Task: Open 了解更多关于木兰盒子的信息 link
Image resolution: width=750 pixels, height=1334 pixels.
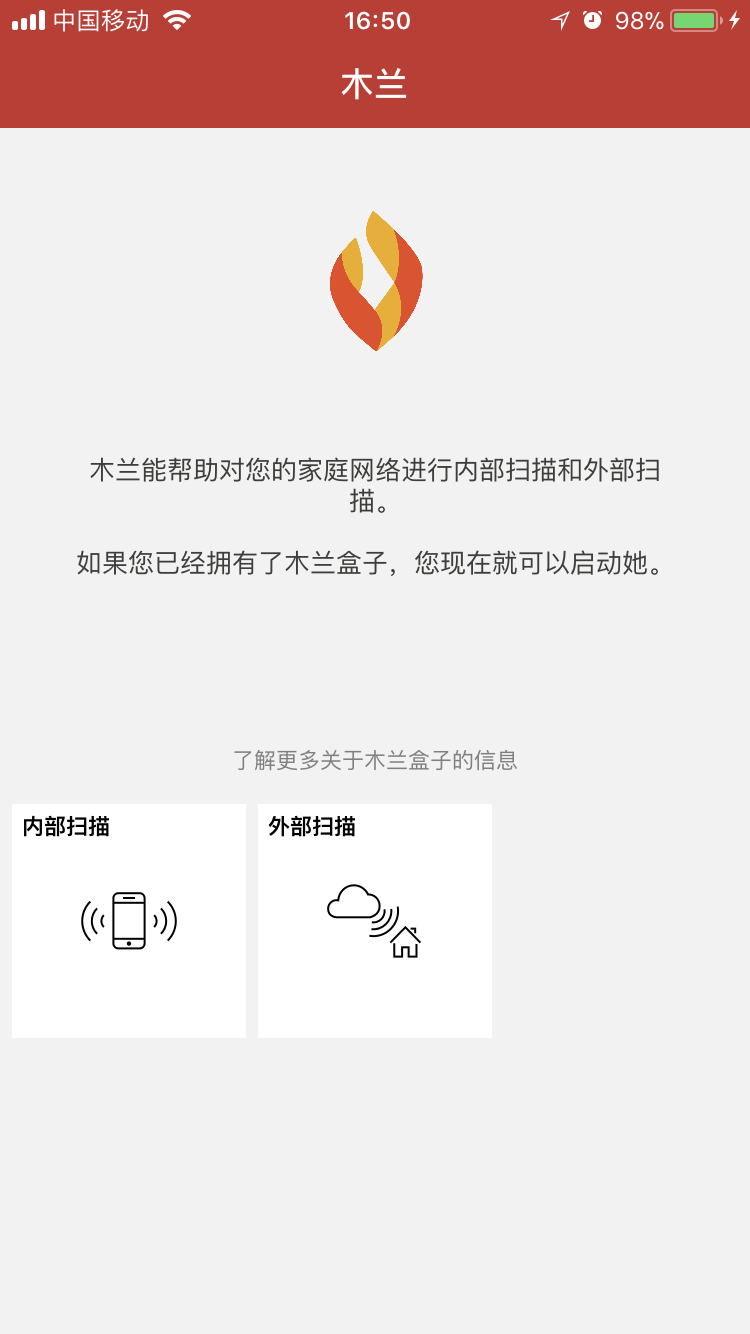Action: [375, 760]
